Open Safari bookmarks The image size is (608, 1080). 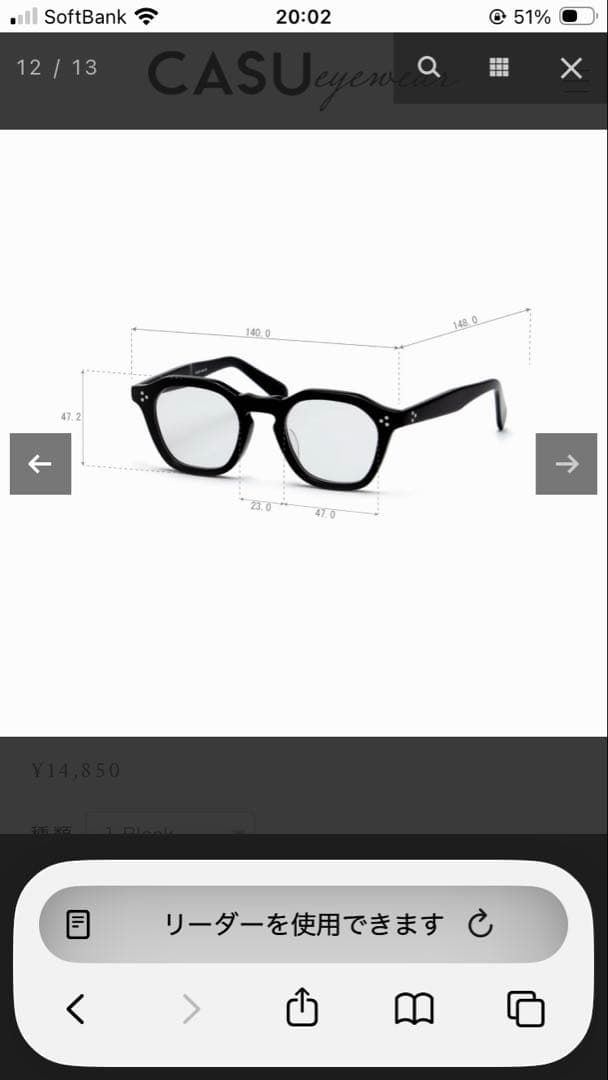(414, 1009)
